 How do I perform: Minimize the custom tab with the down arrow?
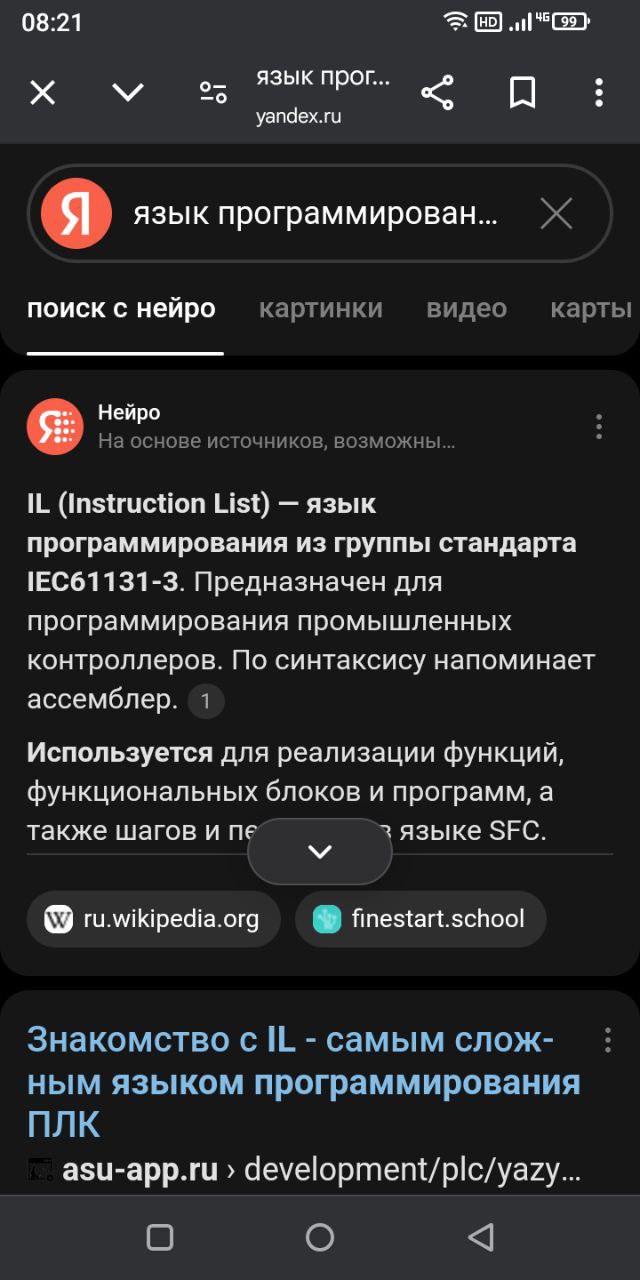(127, 93)
